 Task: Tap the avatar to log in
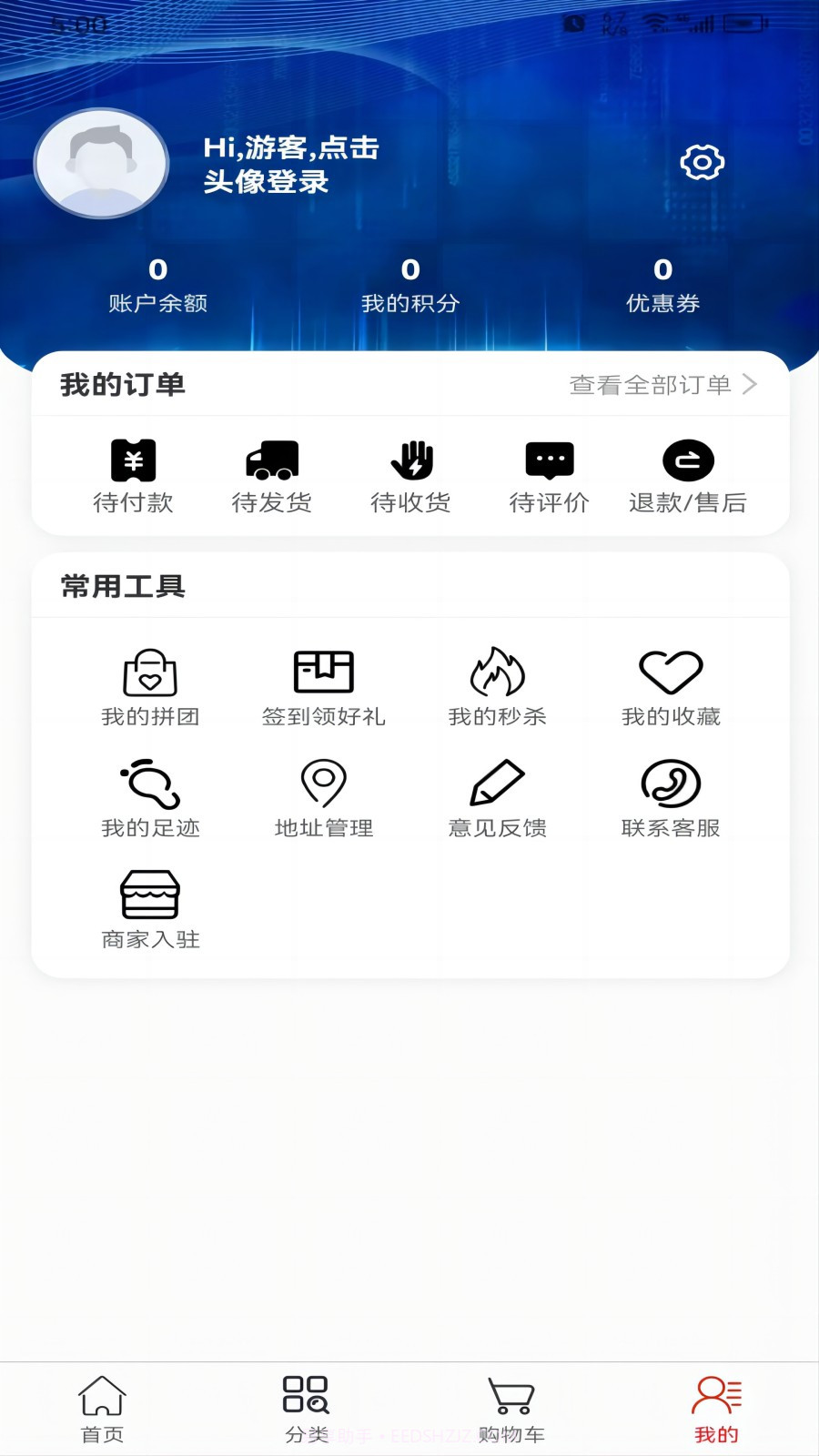pos(101,164)
